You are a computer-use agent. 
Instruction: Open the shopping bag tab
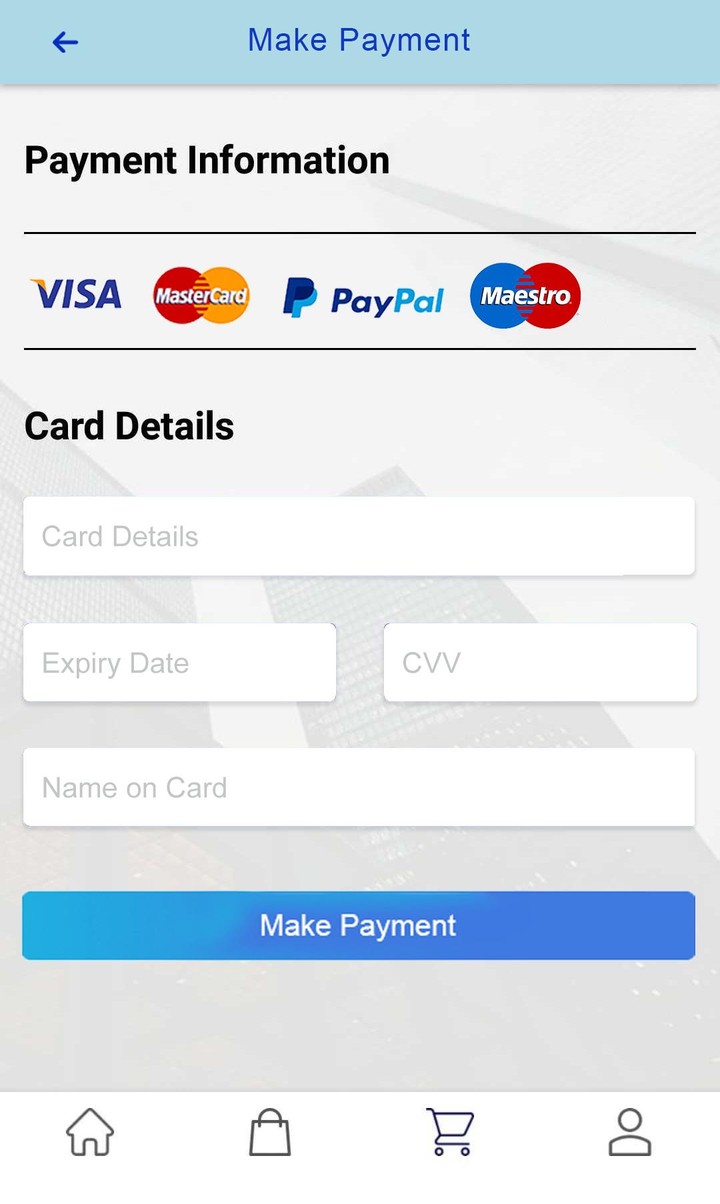tap(270, 1133)
